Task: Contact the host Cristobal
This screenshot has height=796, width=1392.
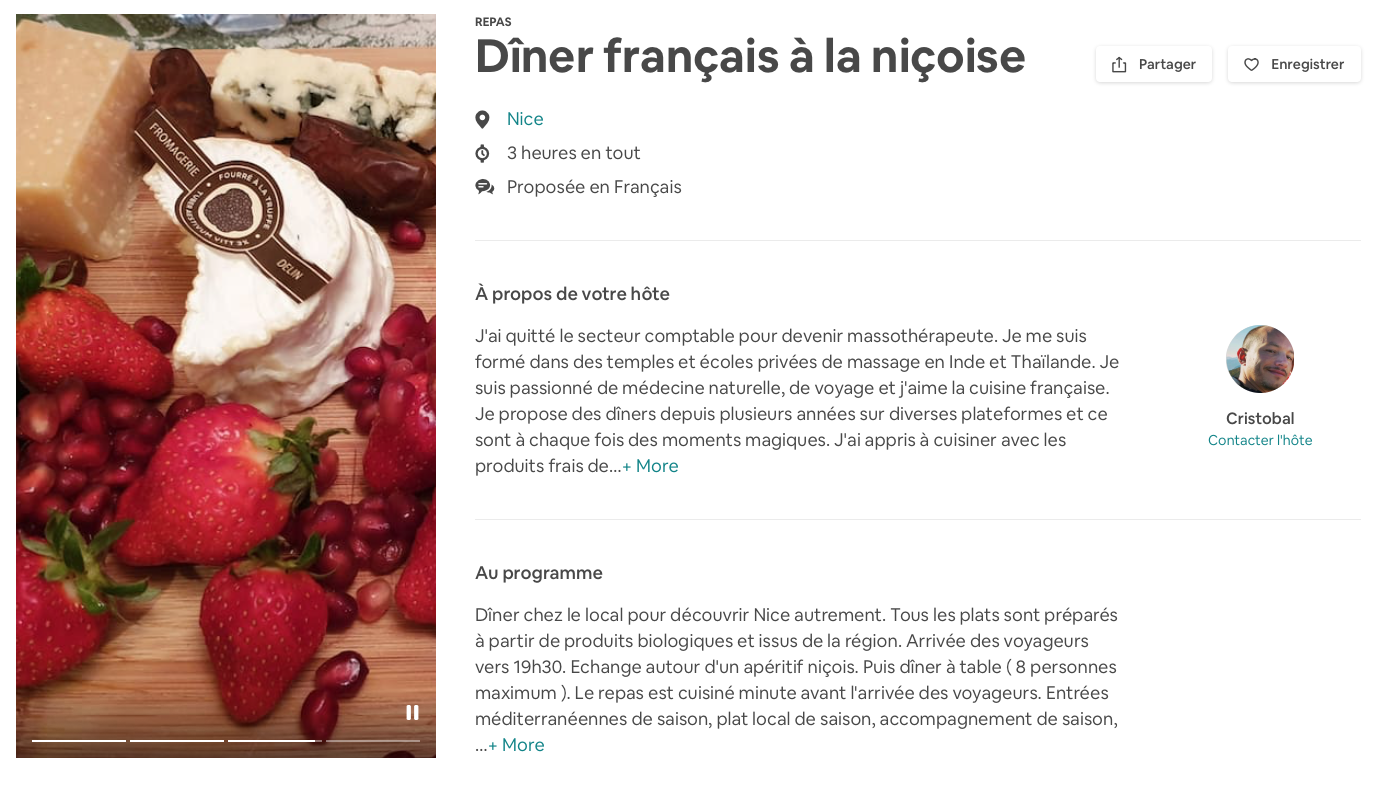Action: 1259,440
